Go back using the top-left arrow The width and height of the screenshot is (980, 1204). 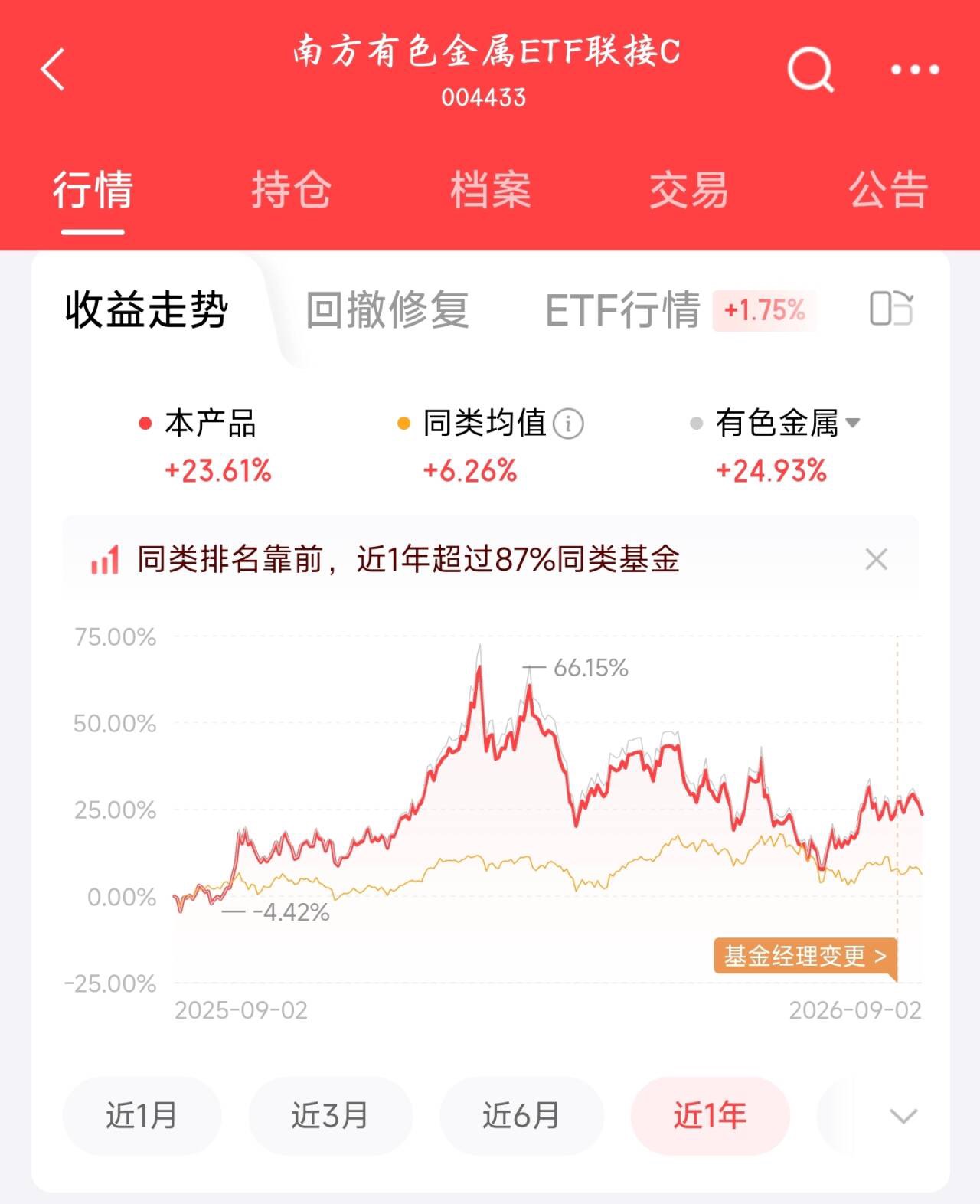click(54, 70)
